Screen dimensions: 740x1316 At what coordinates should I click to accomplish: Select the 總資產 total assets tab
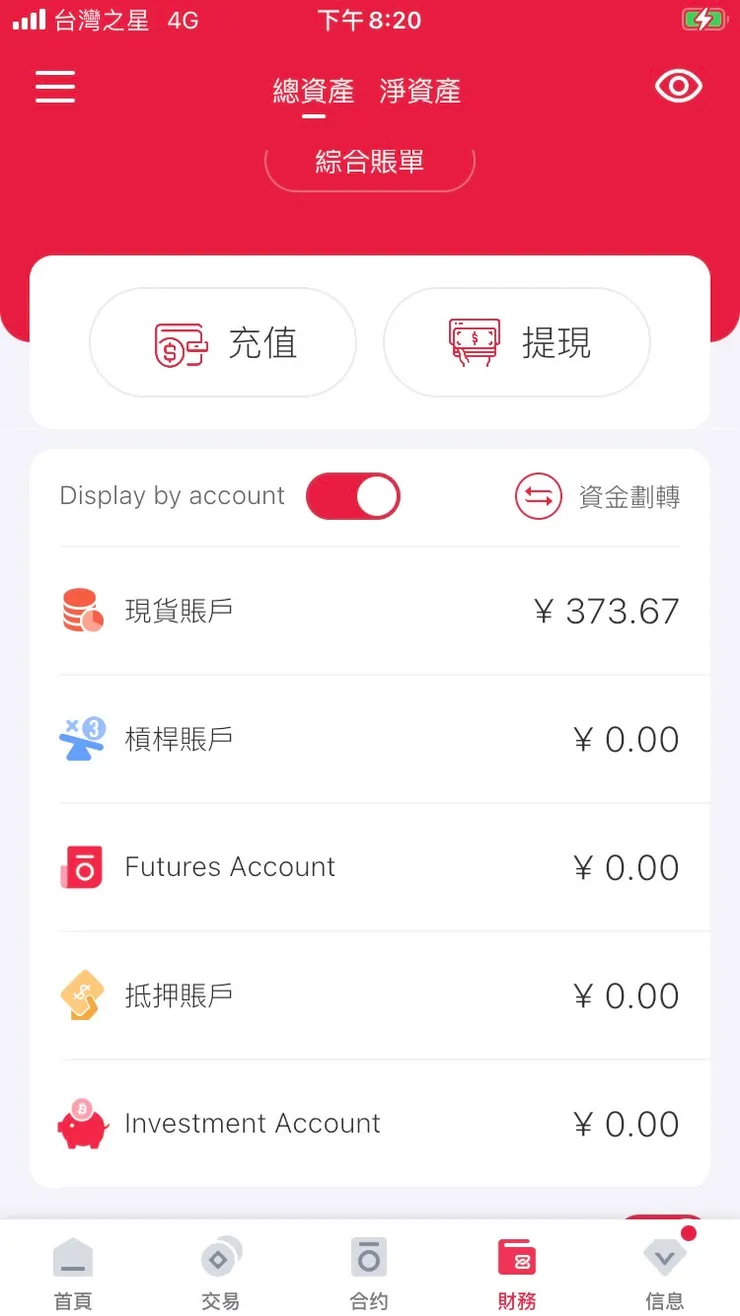coord(314,90)
